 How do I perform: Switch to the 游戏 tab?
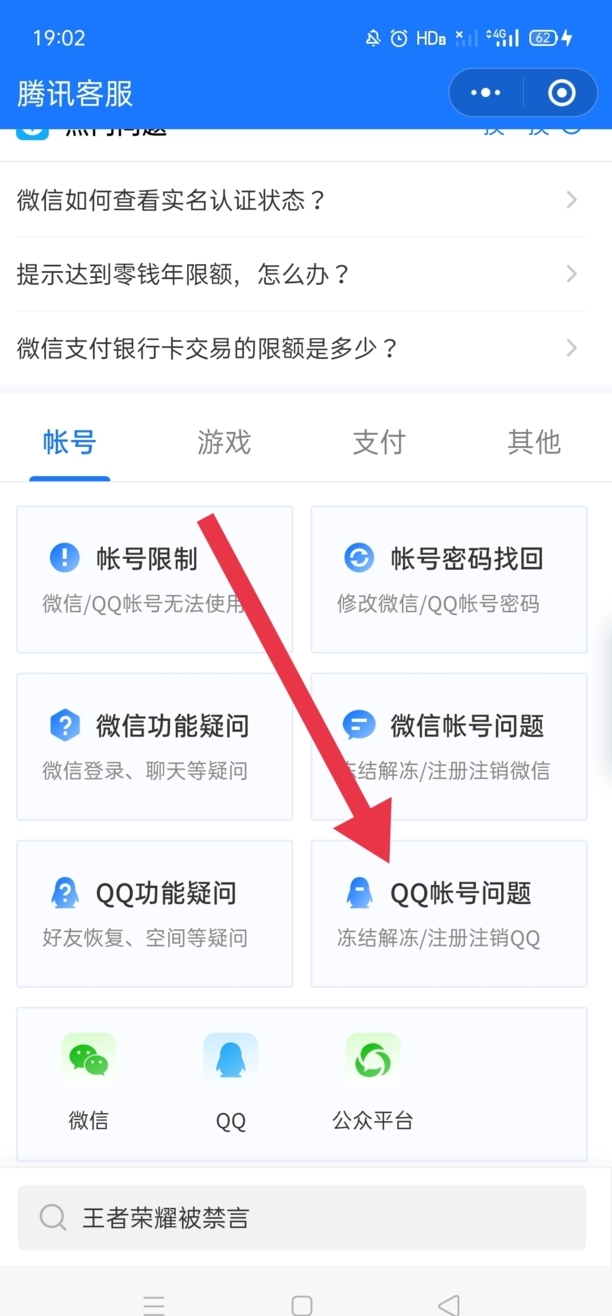[x=224, y=442]
